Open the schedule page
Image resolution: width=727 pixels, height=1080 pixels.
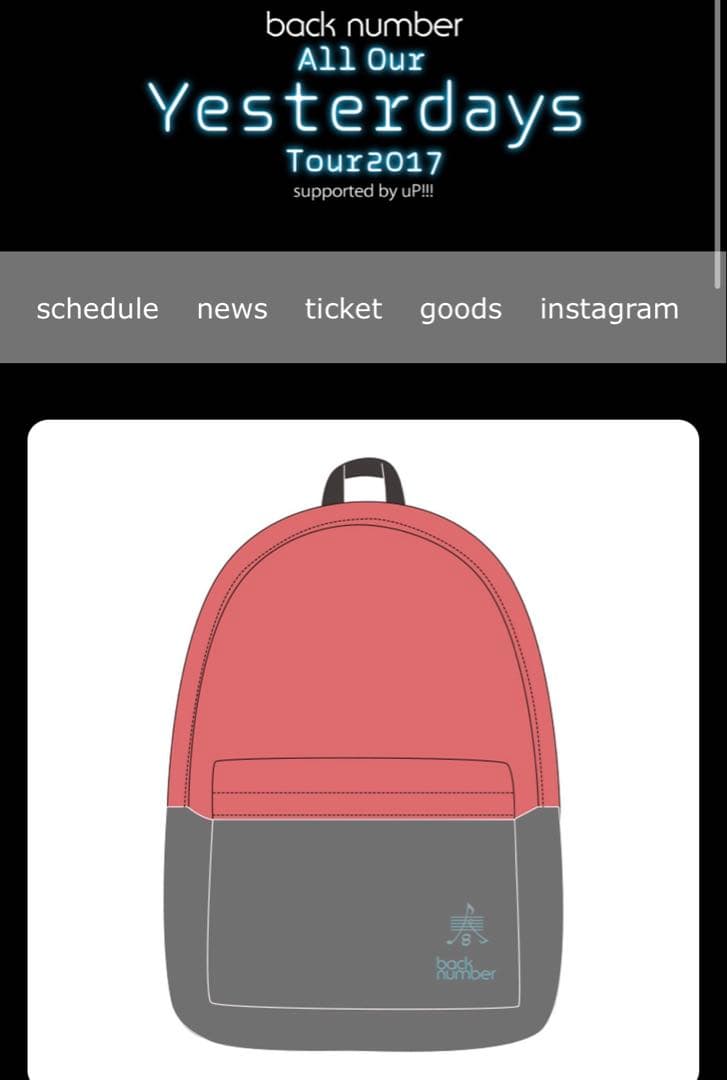click(x=97, y=309)
